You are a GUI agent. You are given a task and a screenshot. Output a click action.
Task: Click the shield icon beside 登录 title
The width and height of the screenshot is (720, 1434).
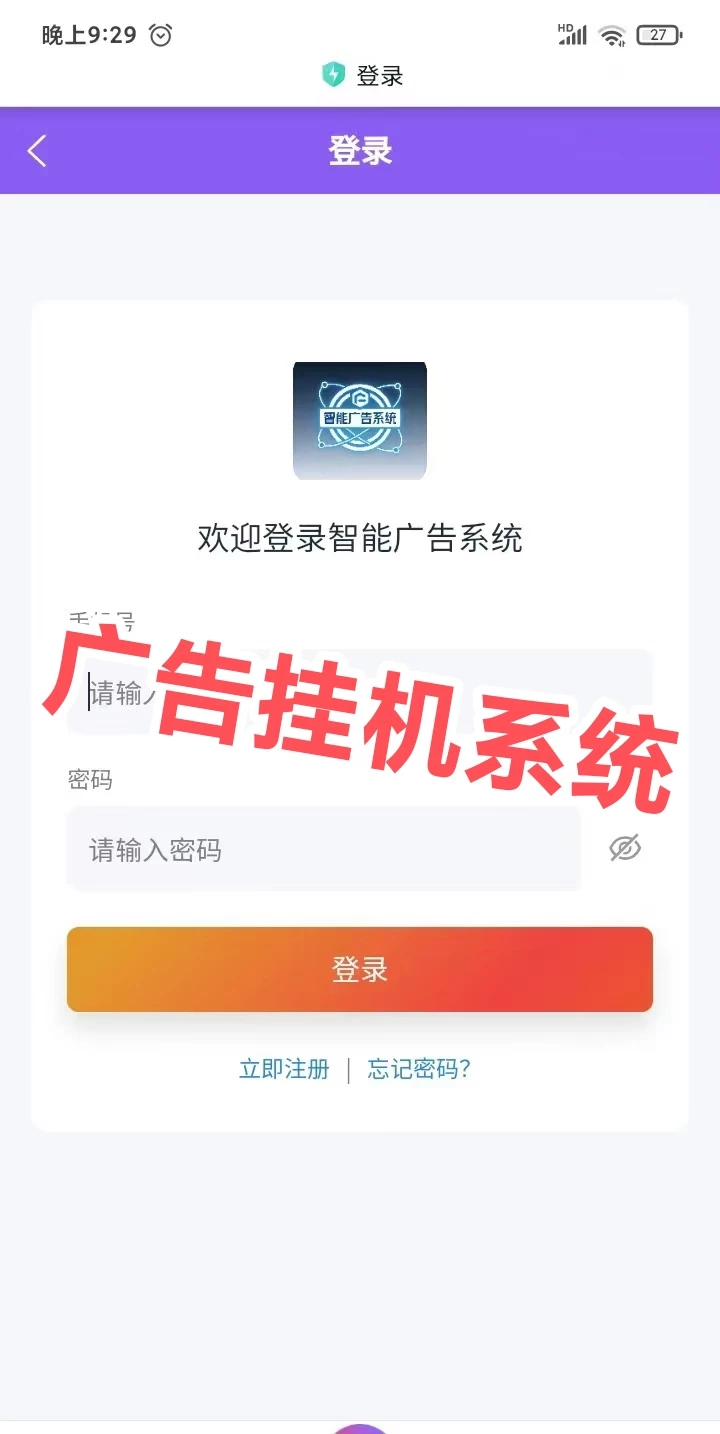point(330,74)
